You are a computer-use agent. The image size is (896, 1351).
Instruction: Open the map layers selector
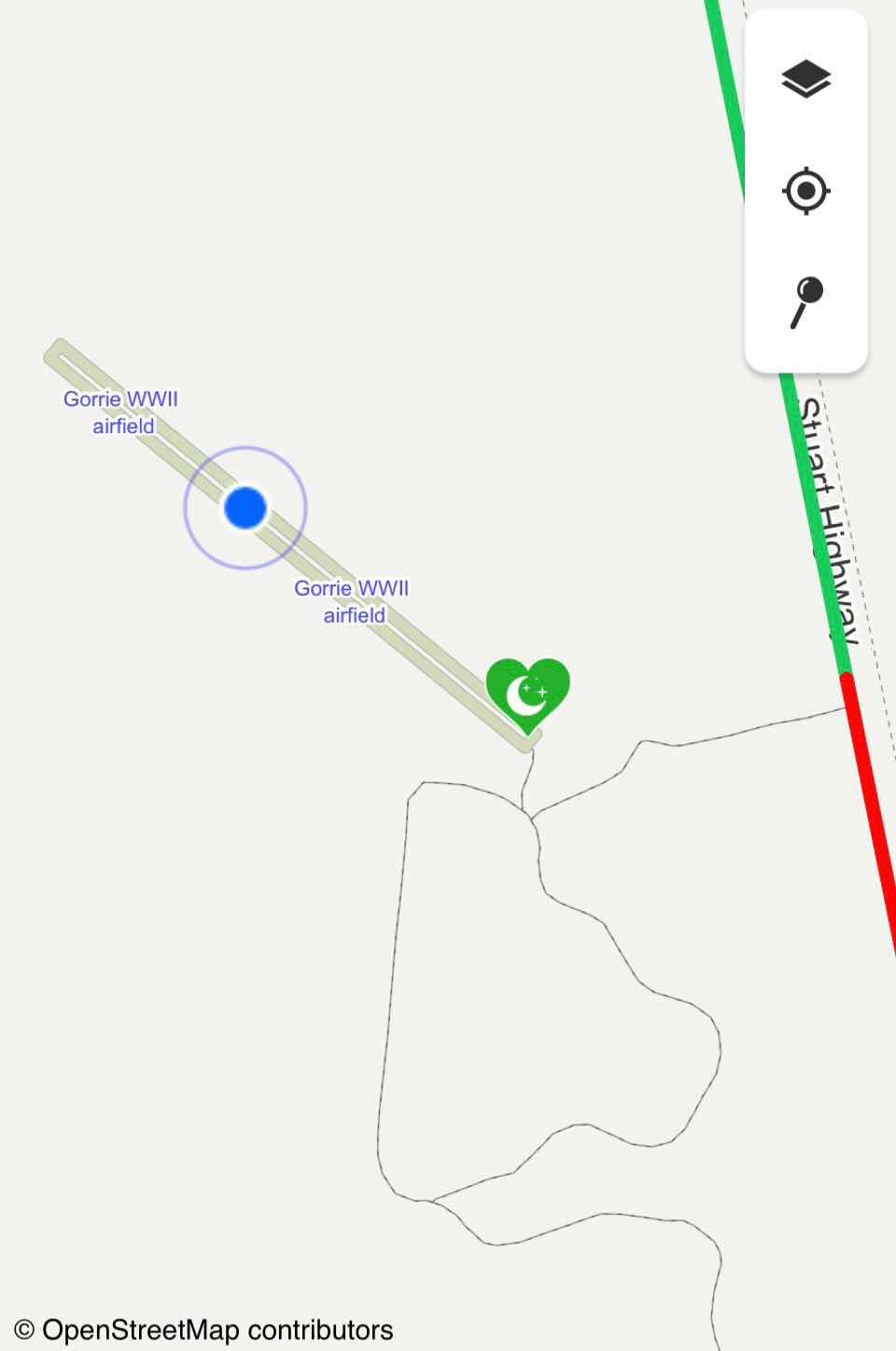click(x=805, y=79)
